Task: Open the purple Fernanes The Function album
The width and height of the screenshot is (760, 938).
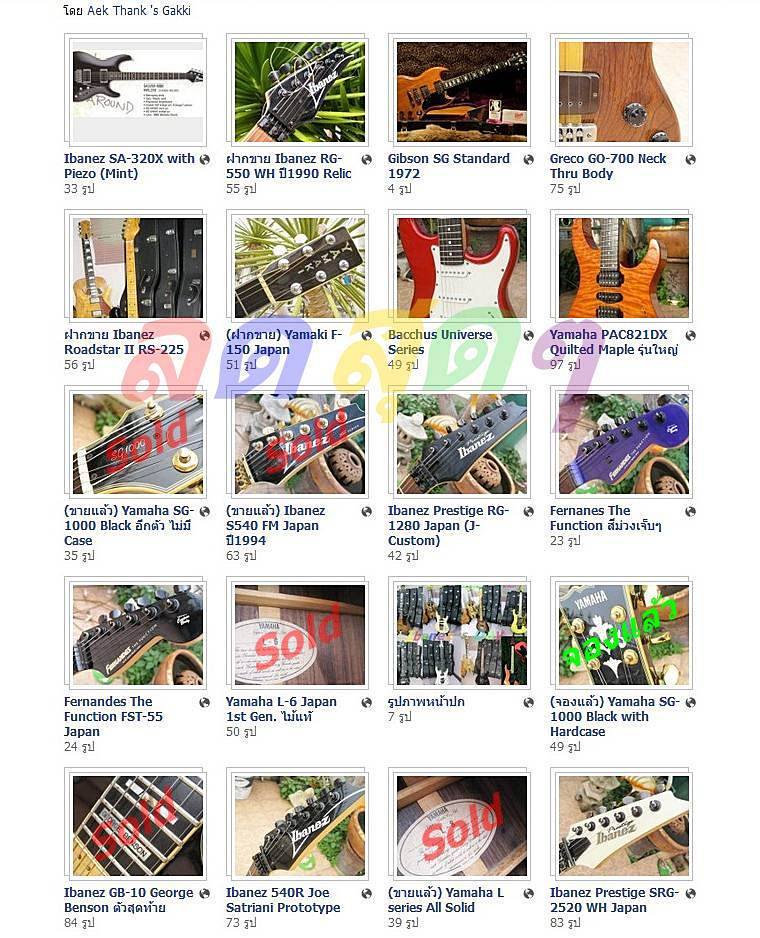Action: [x=623, y=443]
